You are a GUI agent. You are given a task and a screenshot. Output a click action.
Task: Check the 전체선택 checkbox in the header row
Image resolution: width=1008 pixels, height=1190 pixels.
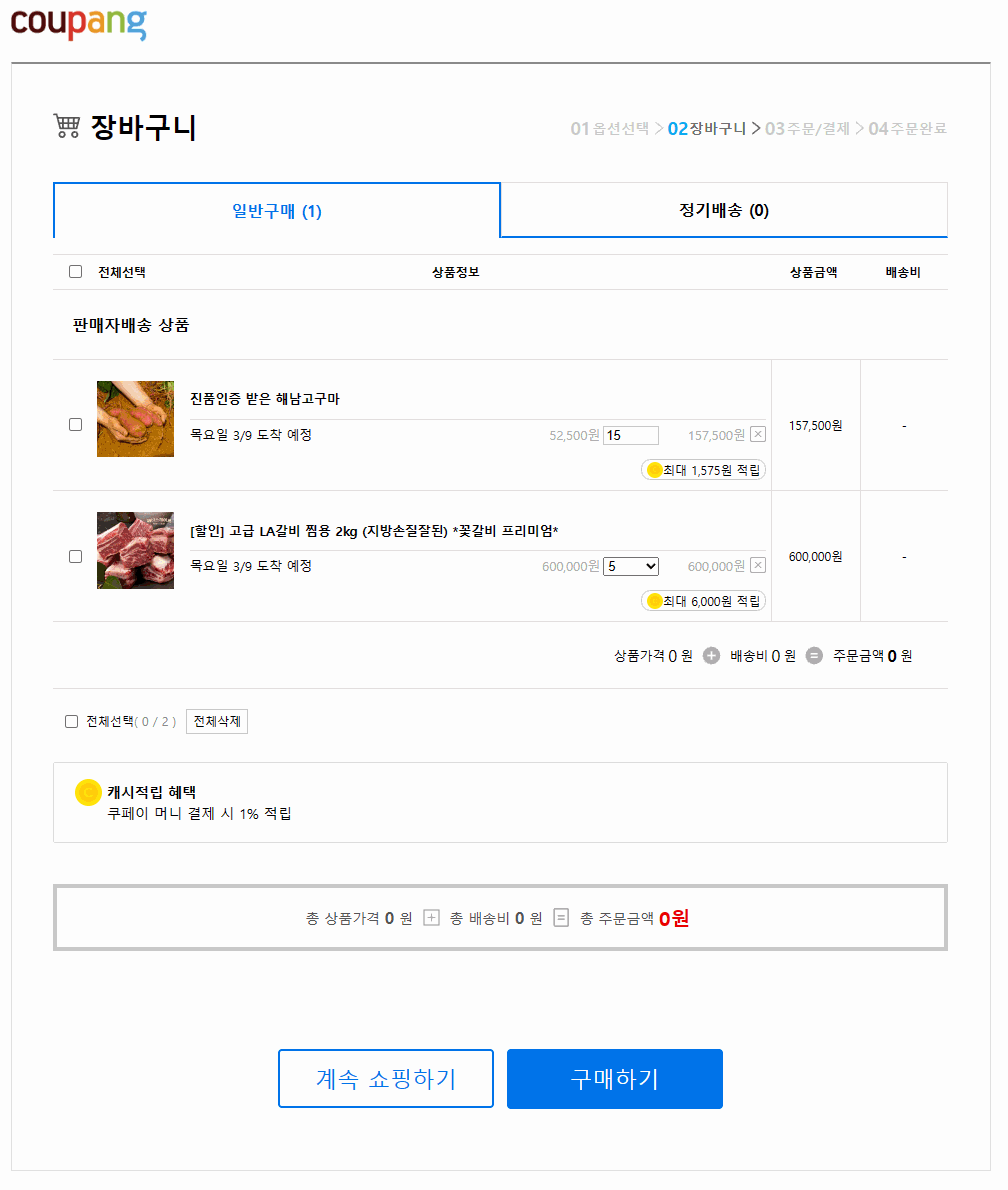[x=75, y=271]
